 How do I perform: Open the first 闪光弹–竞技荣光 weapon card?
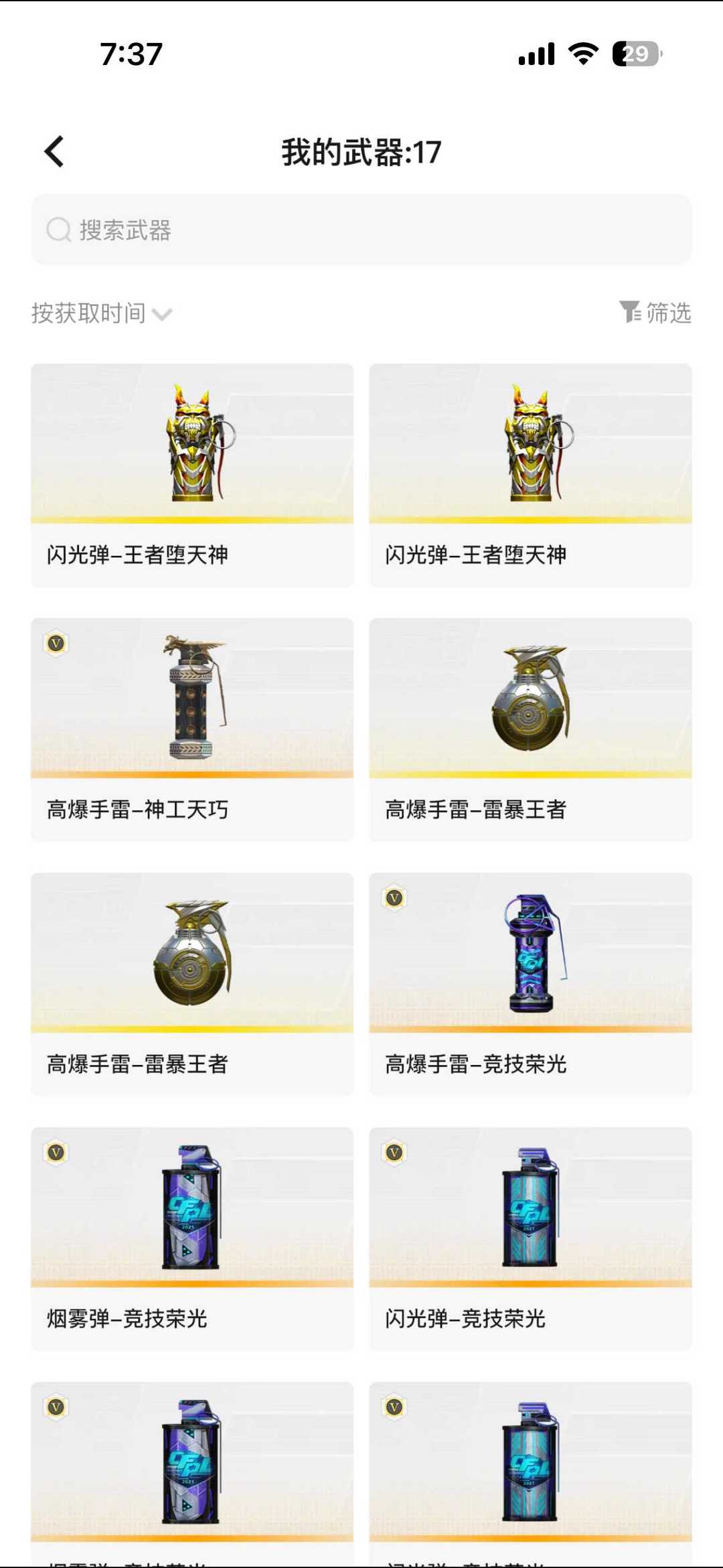(x=530, y=1238)
